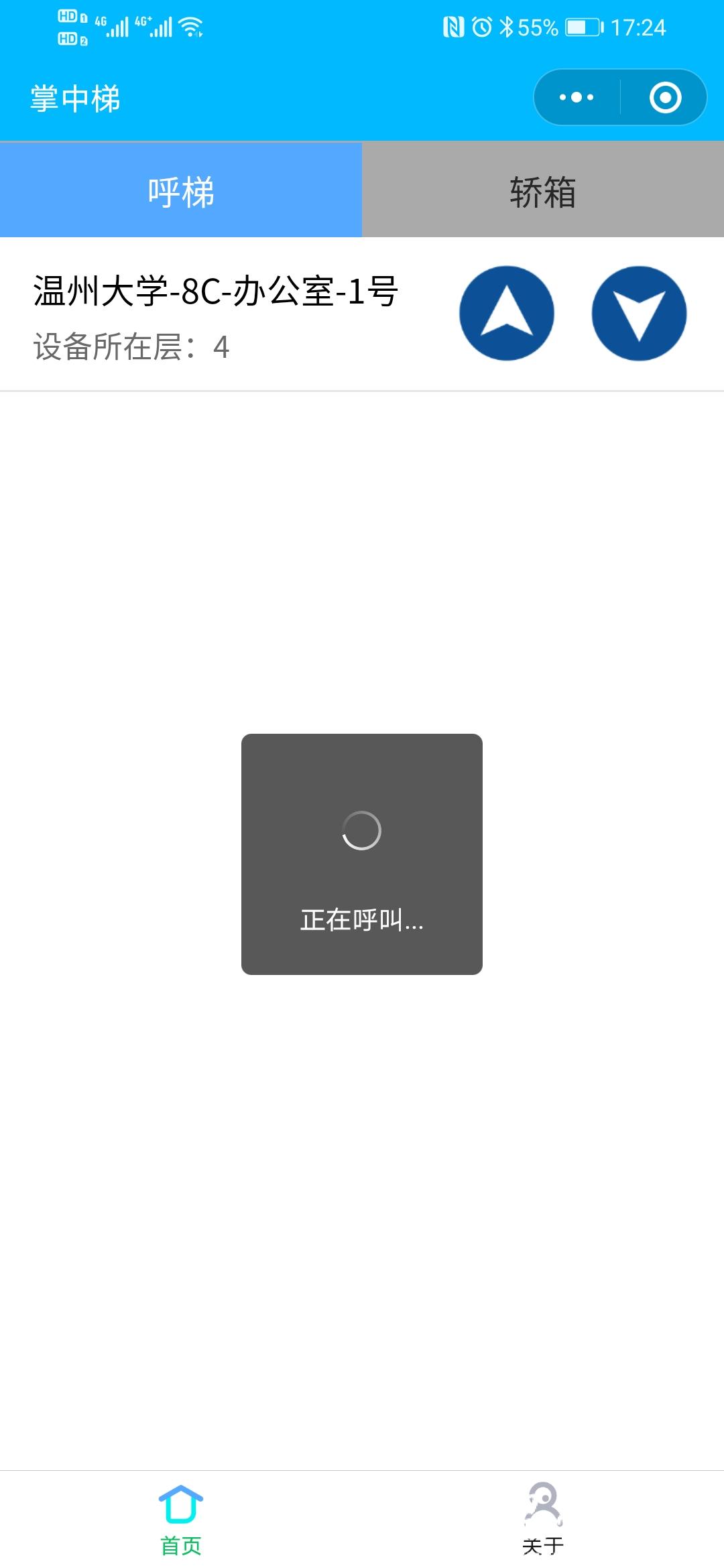Call elevator going down for 温州大学-8C-办公室-1号
This screenshot has height=1568, width=724.
639,314
